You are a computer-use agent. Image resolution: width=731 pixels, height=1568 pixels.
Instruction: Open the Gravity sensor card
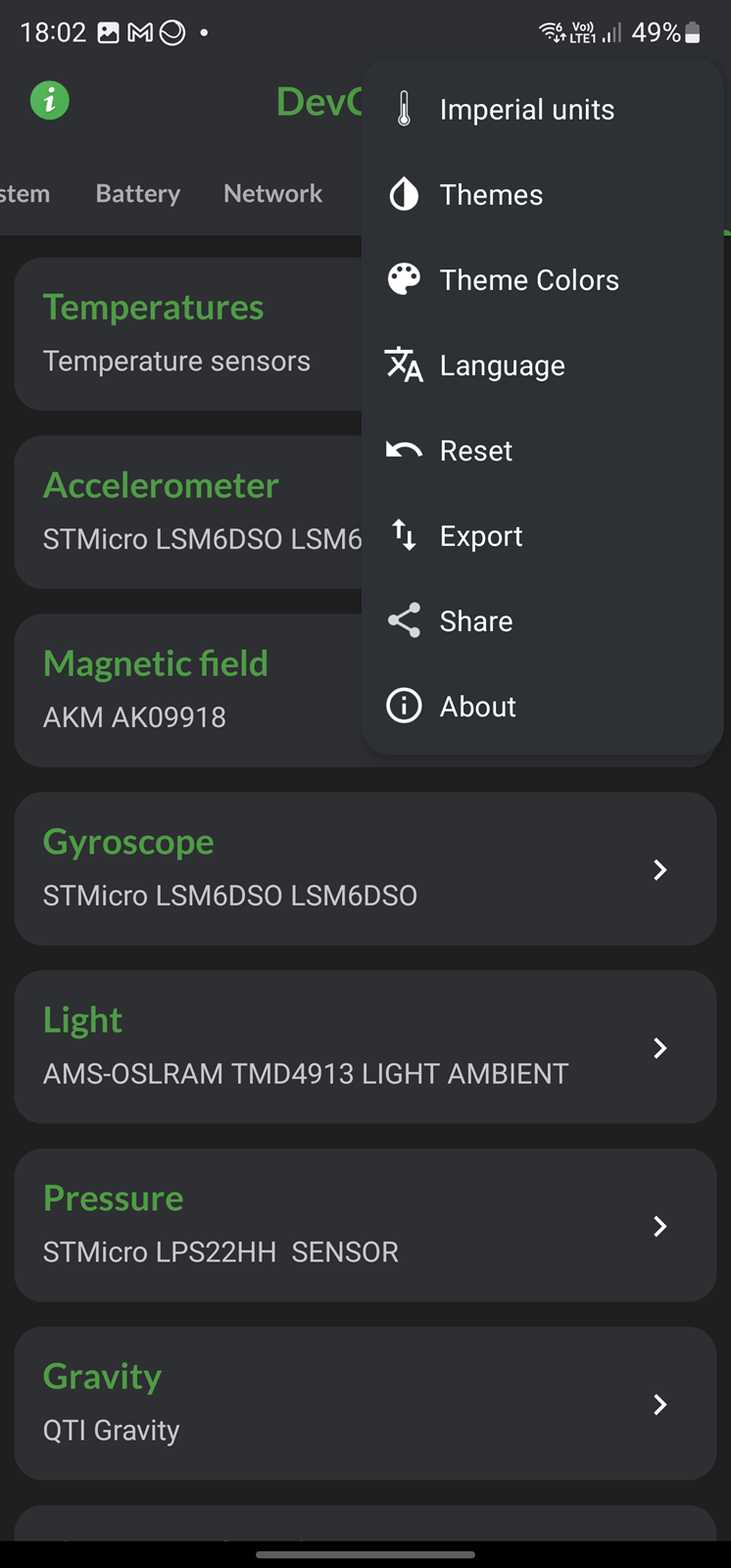(x=365, y=1403)
